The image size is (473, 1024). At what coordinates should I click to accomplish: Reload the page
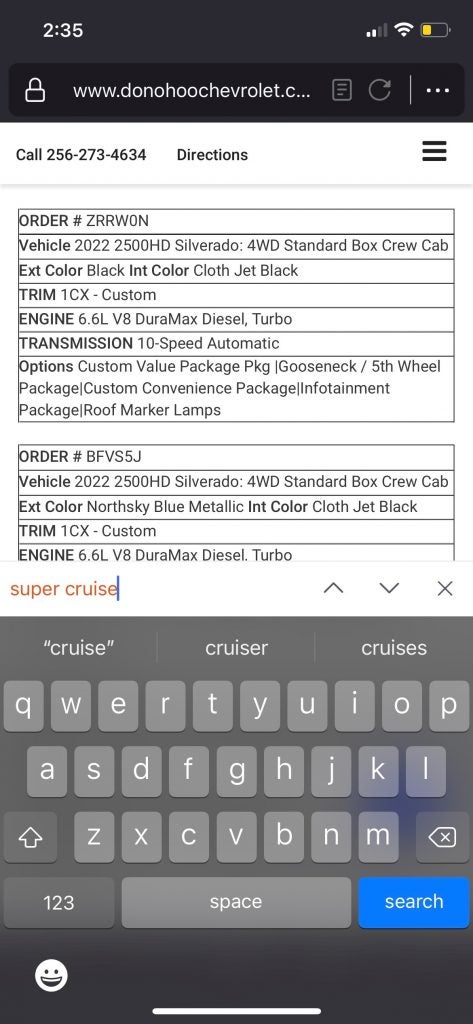point(380,90)
